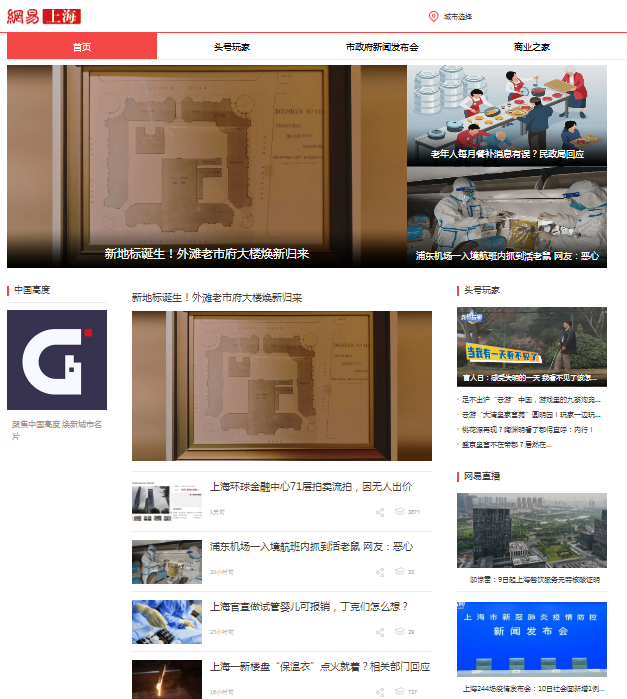Open article 上海环球金融中心71层拍卖流拍
Image resolution: width=627 pixels, height=699 pixels.
pos(310,487)
